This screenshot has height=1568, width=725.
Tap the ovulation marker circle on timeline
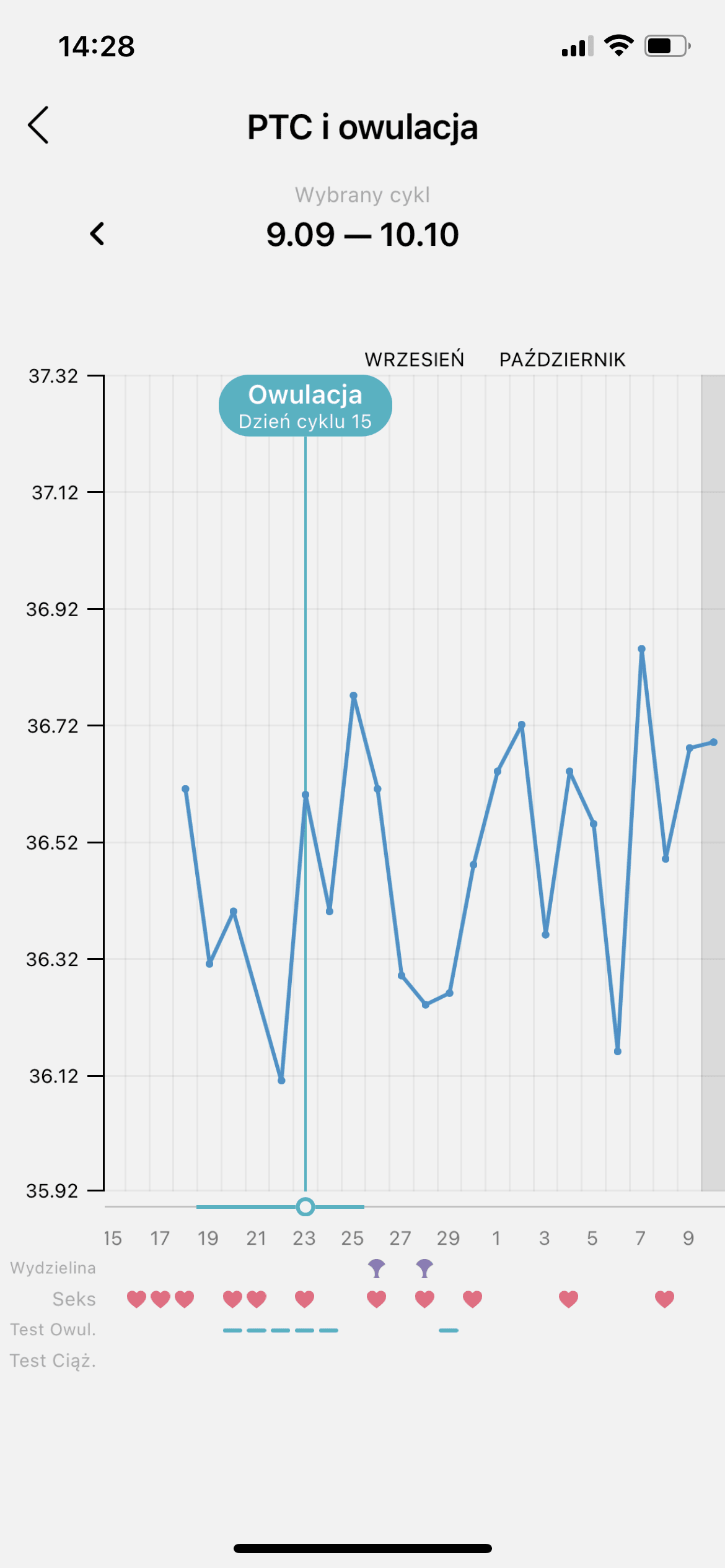point(305,1206)
